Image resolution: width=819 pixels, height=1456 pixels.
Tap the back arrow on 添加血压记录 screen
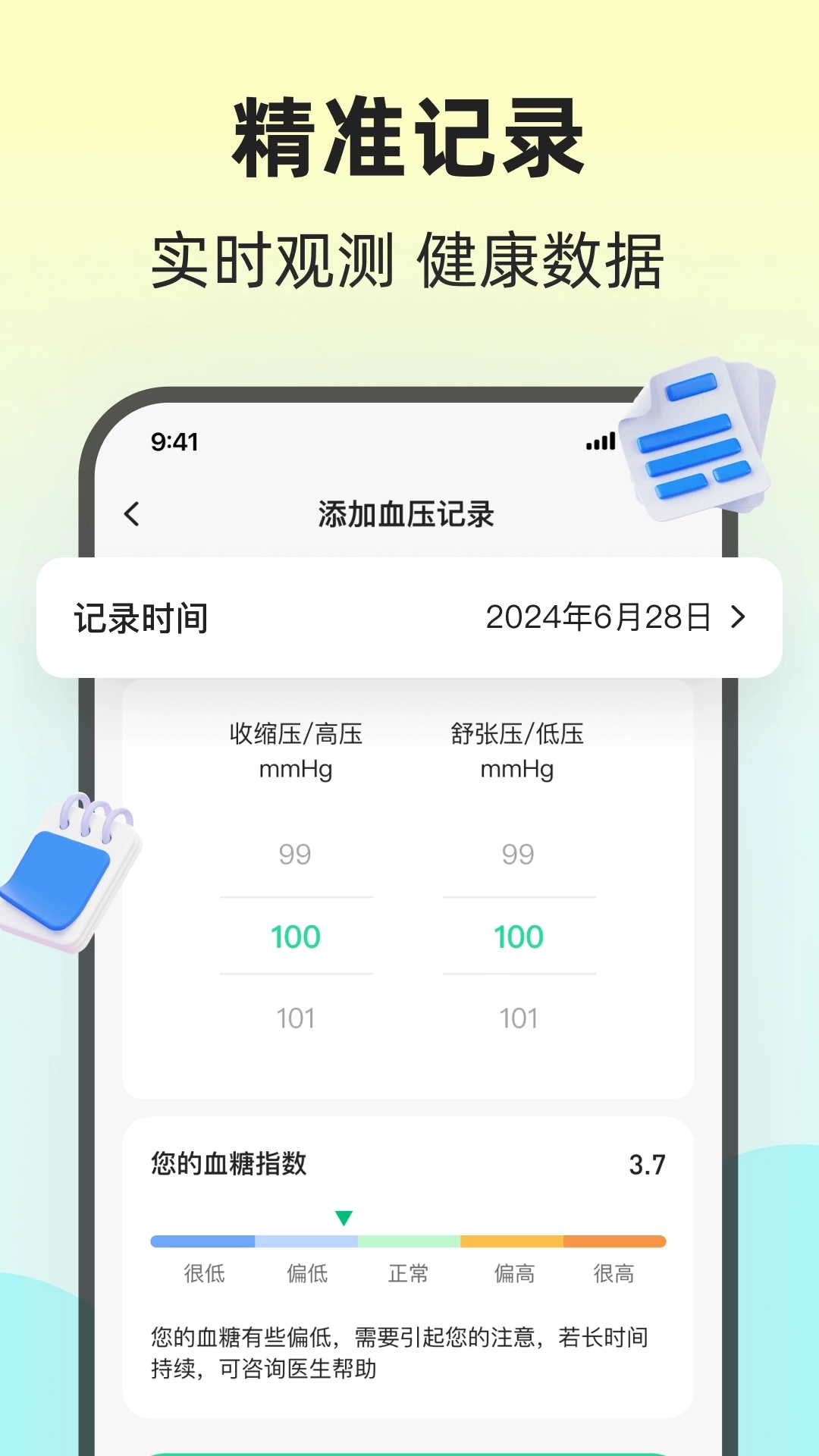point(133,513)
